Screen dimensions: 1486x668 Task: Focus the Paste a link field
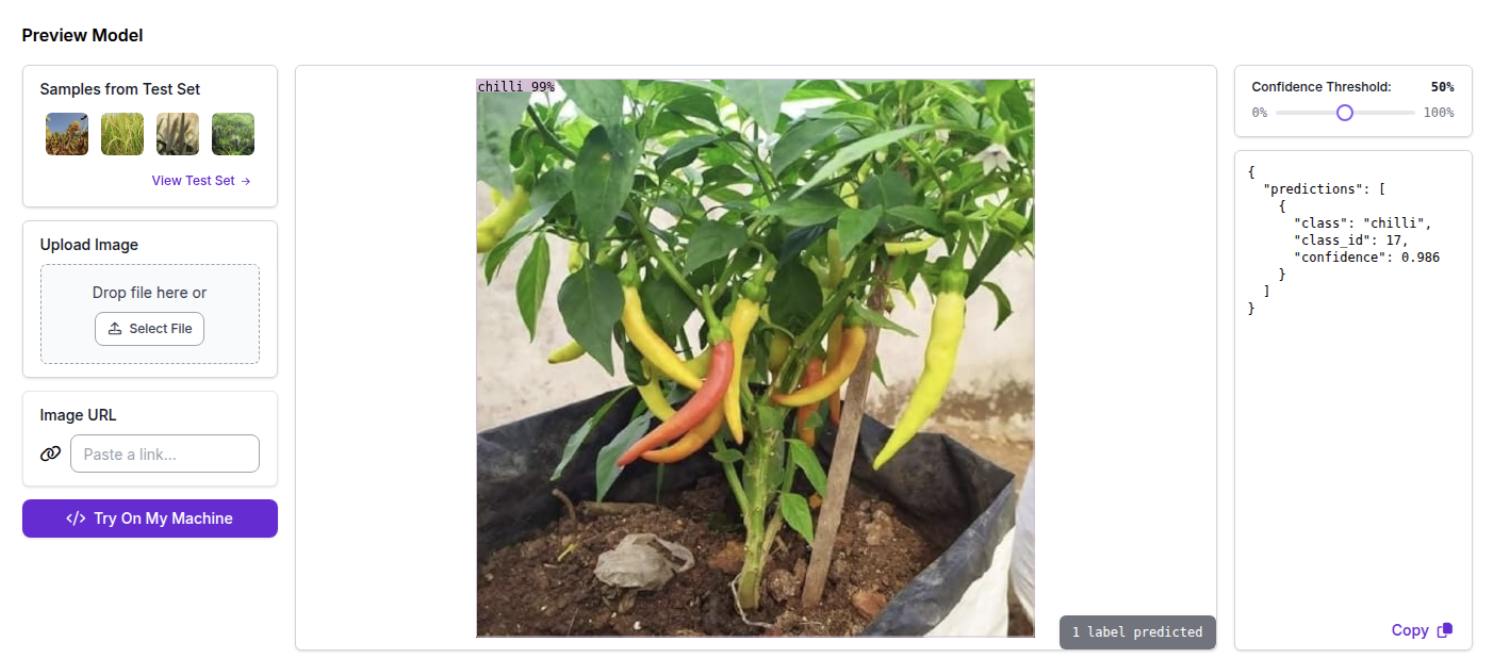165,454
